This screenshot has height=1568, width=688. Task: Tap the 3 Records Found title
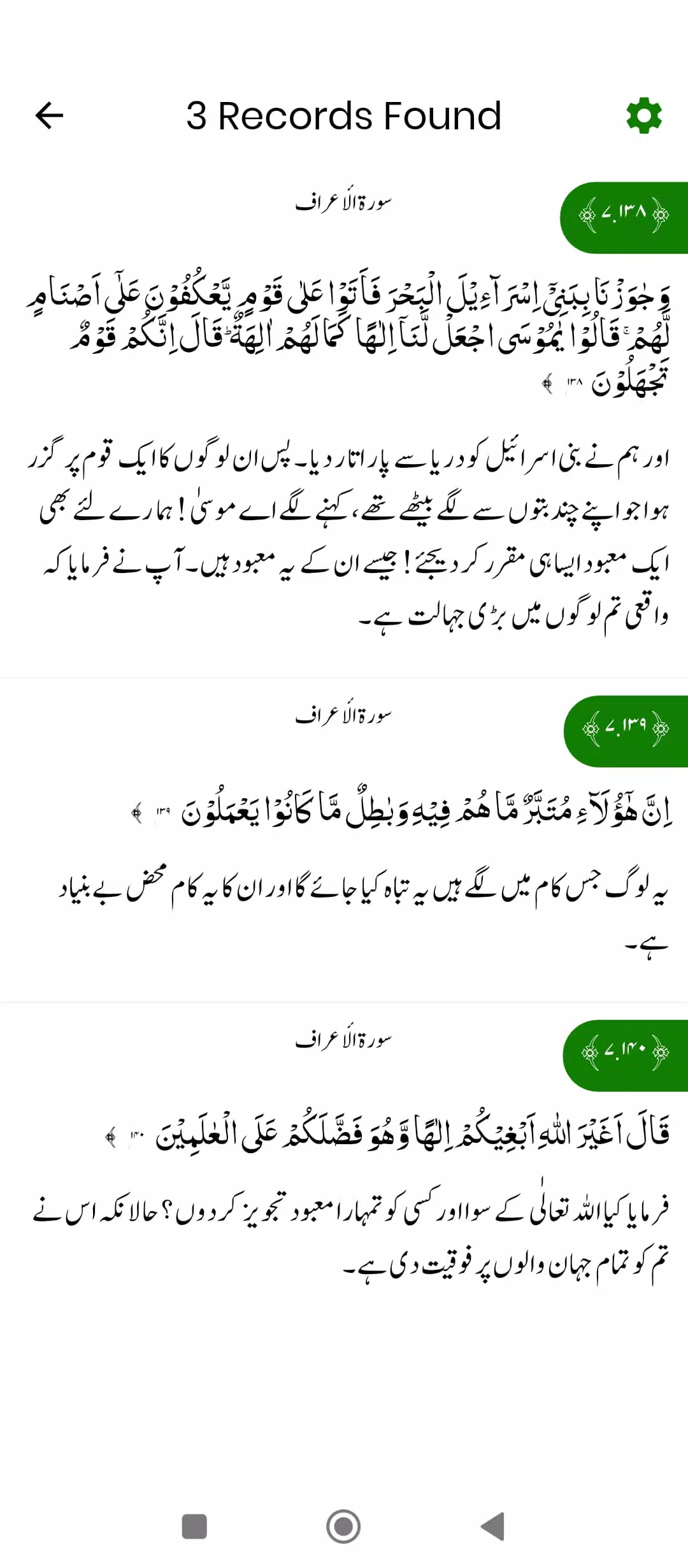(342, 117)
